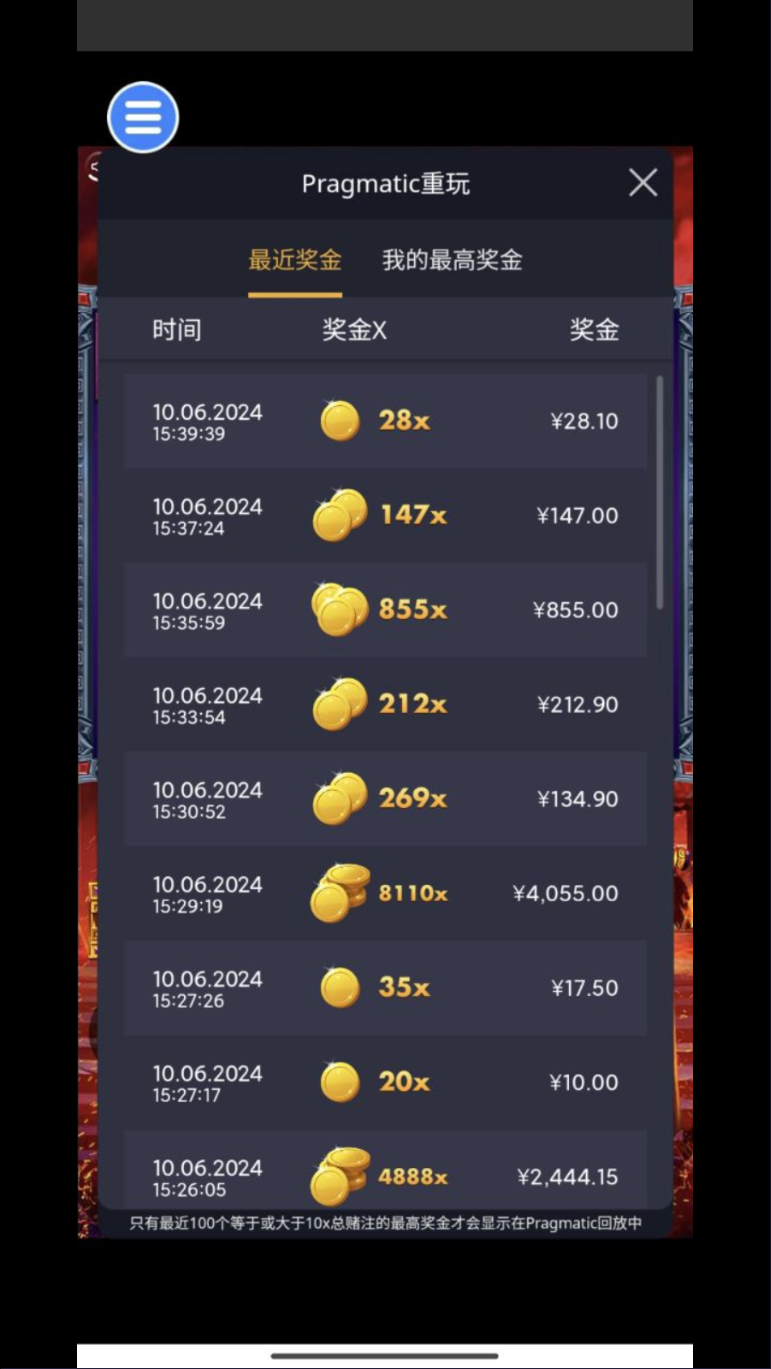Open the 35x replay from 15:27:26
This screenshot has height=1369, width=771.
(385, 988)
